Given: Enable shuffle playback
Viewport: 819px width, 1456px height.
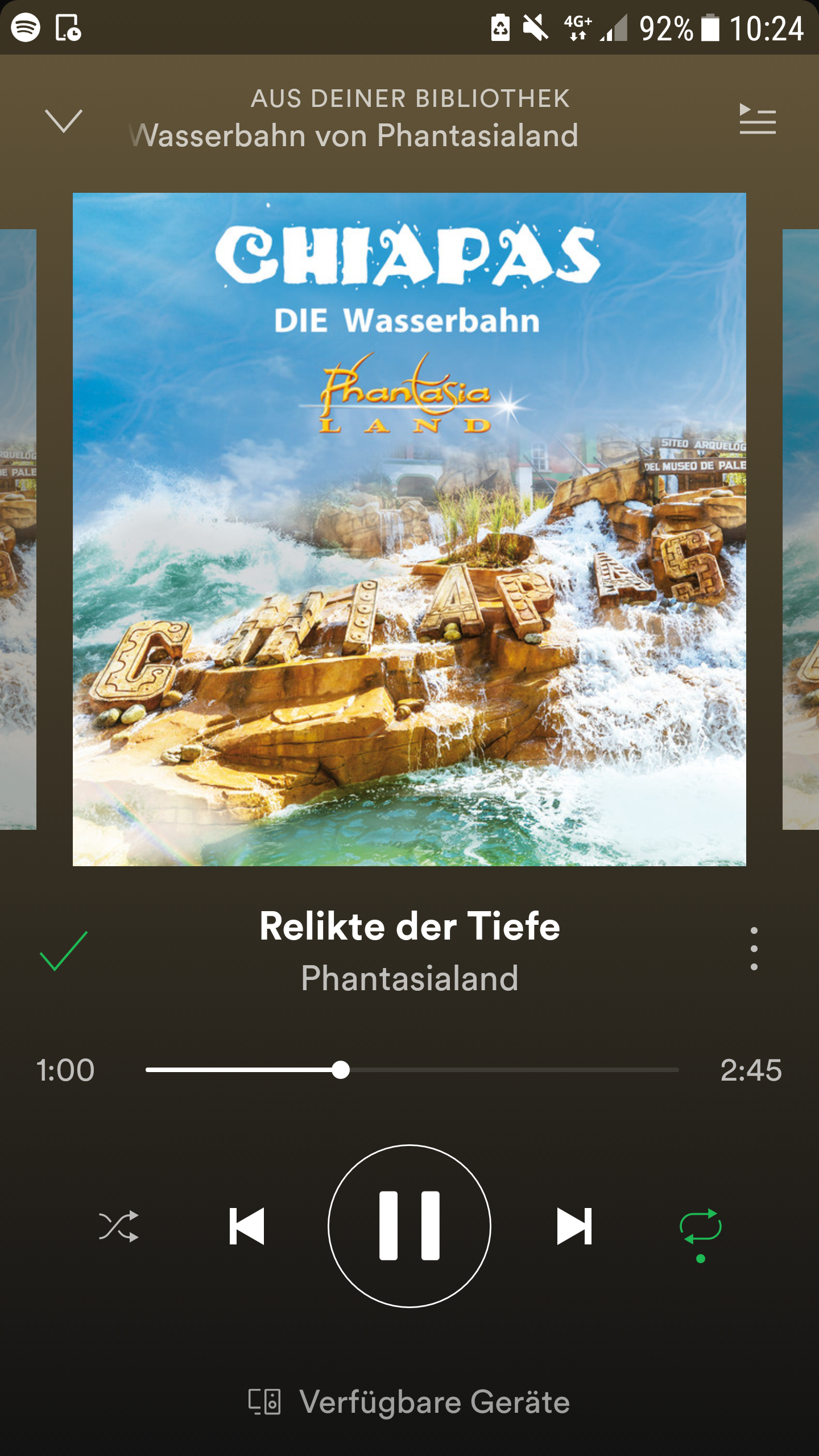Looking at the screenshot, I should point(118,1226).
